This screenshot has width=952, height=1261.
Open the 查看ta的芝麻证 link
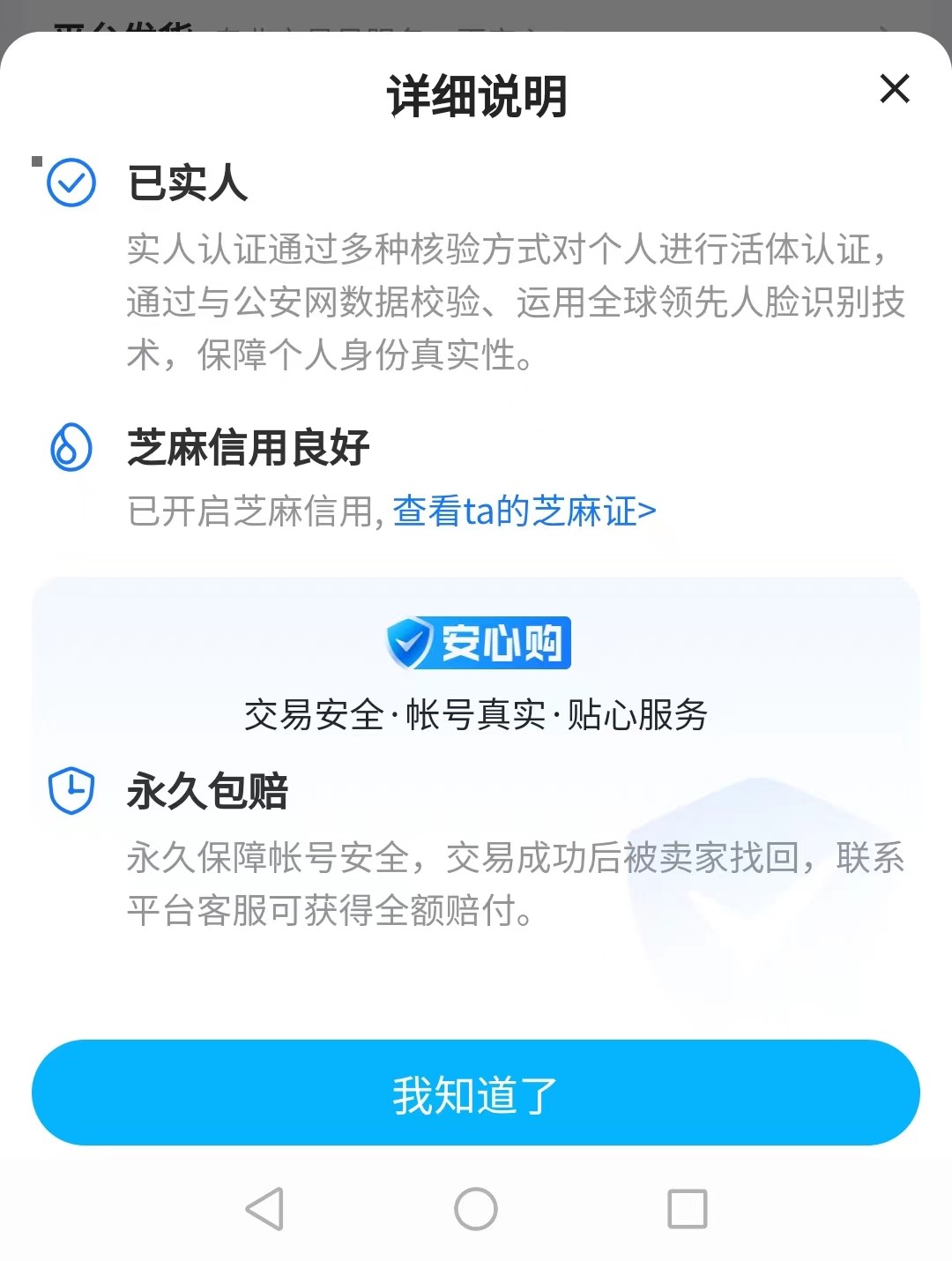524,511
